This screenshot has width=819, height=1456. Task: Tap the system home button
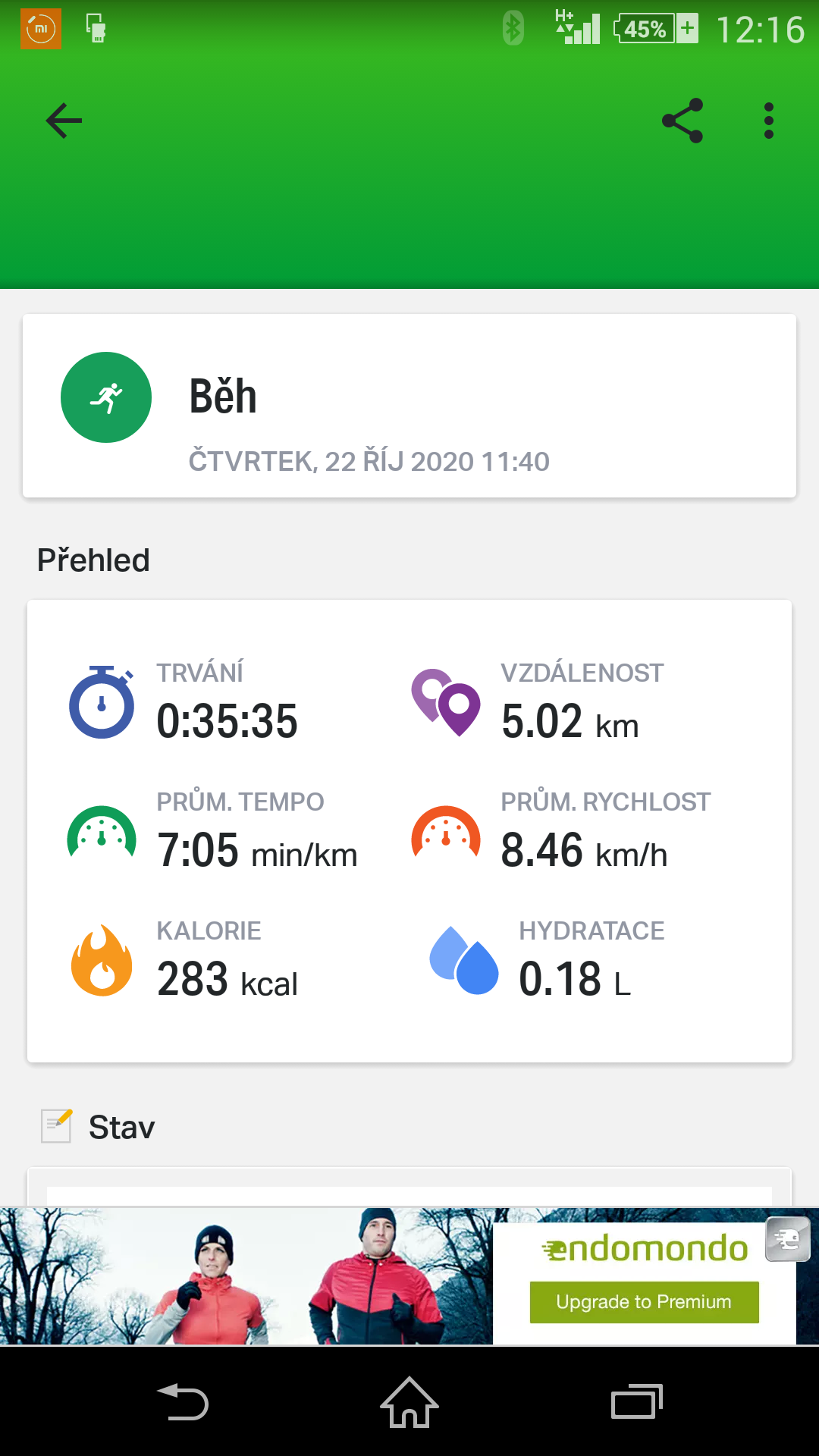(409, 1402)
